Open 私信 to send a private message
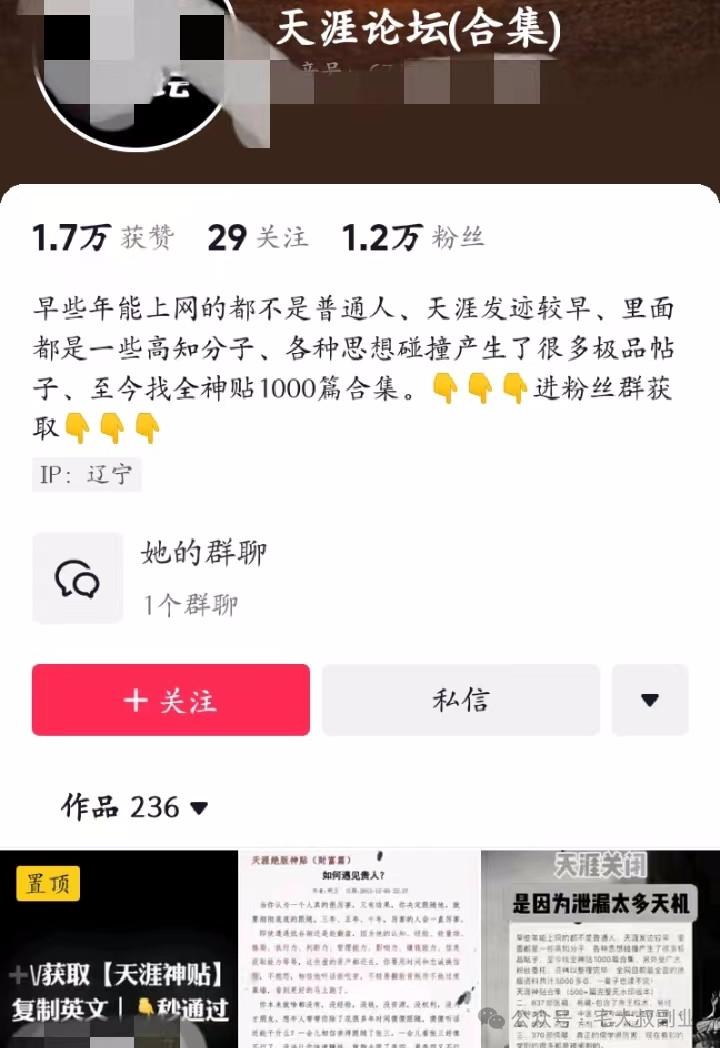This screenshot has height=1048, width=720. 459,699
